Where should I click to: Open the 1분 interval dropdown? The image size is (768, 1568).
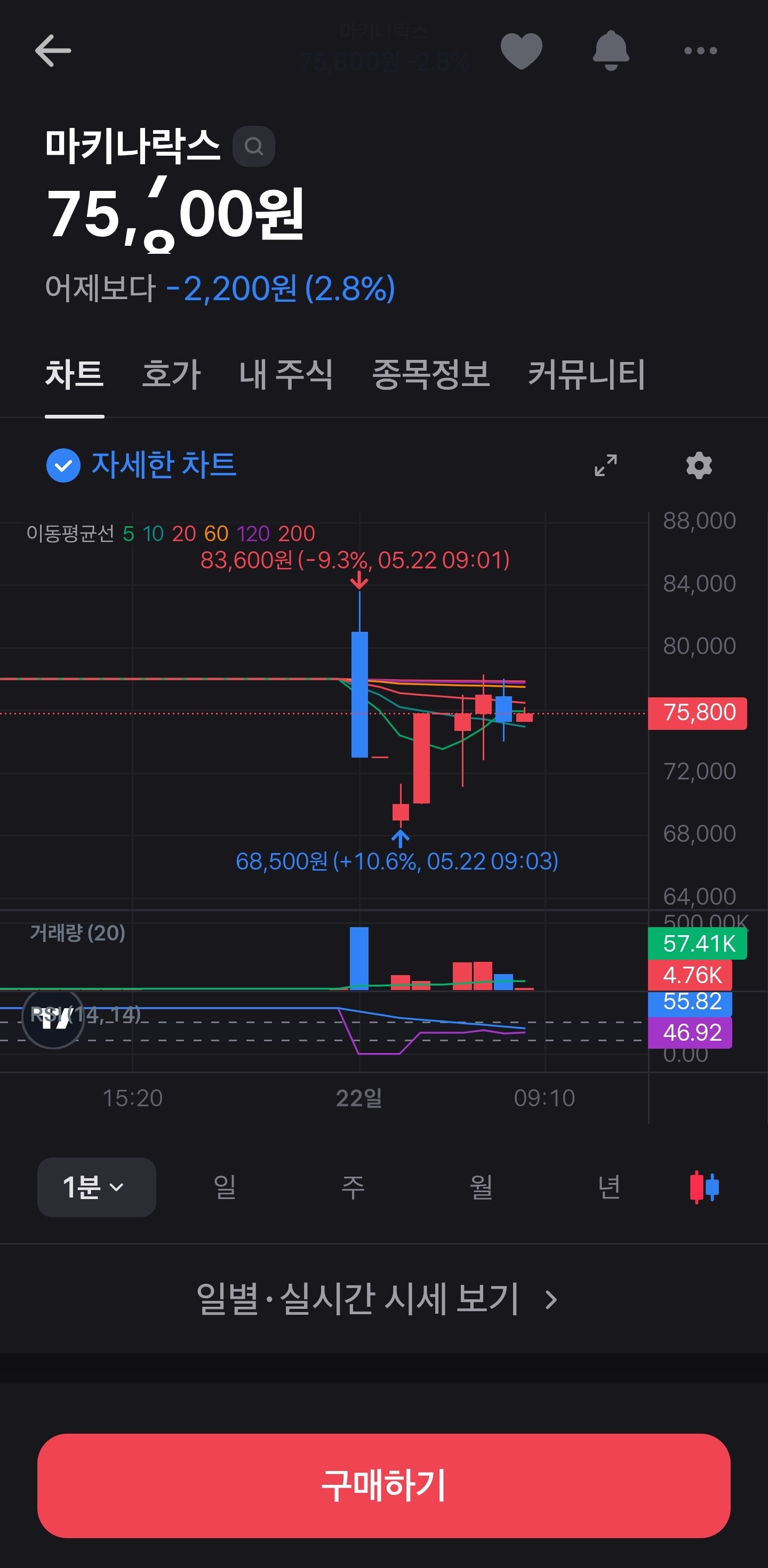(96, 1187)
